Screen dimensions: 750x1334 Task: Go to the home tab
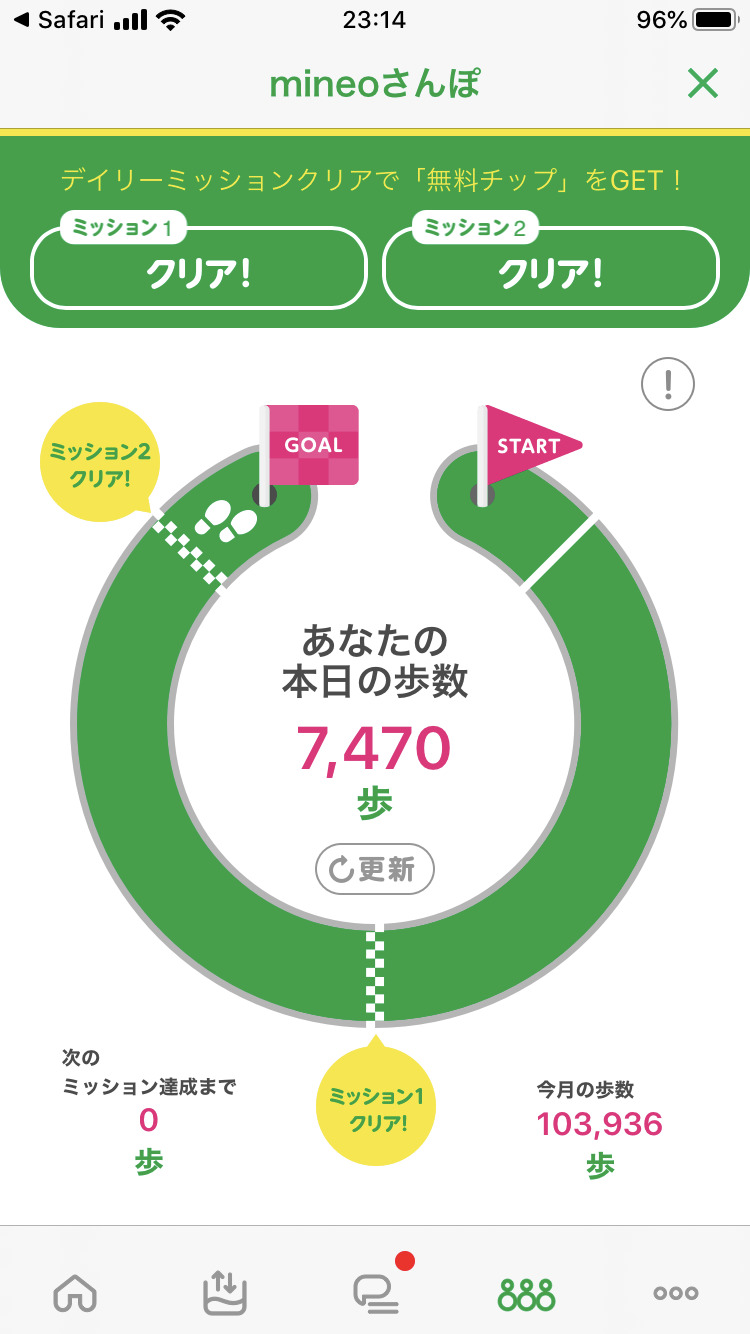(x=75, y=1292)
